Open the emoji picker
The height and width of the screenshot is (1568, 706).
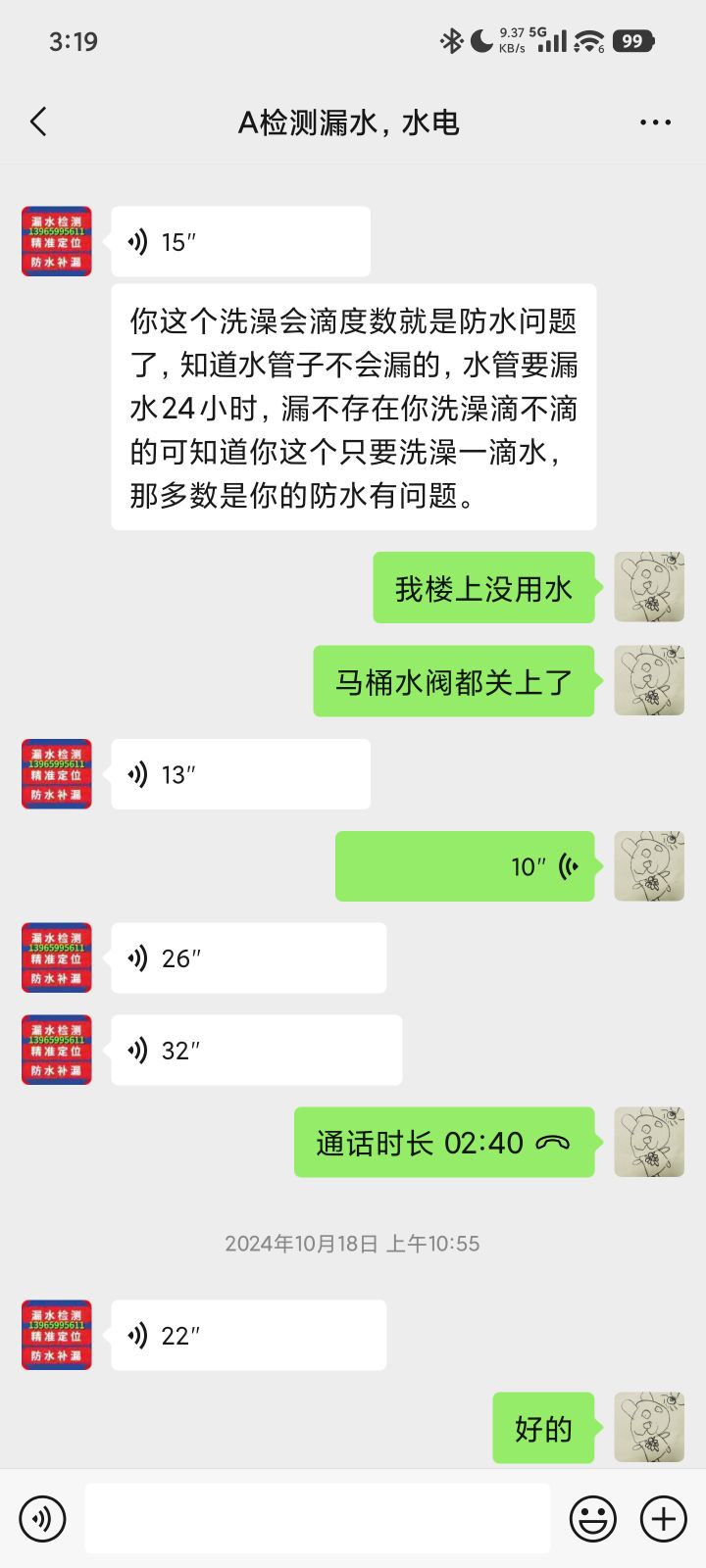(x=593, y=1519)
